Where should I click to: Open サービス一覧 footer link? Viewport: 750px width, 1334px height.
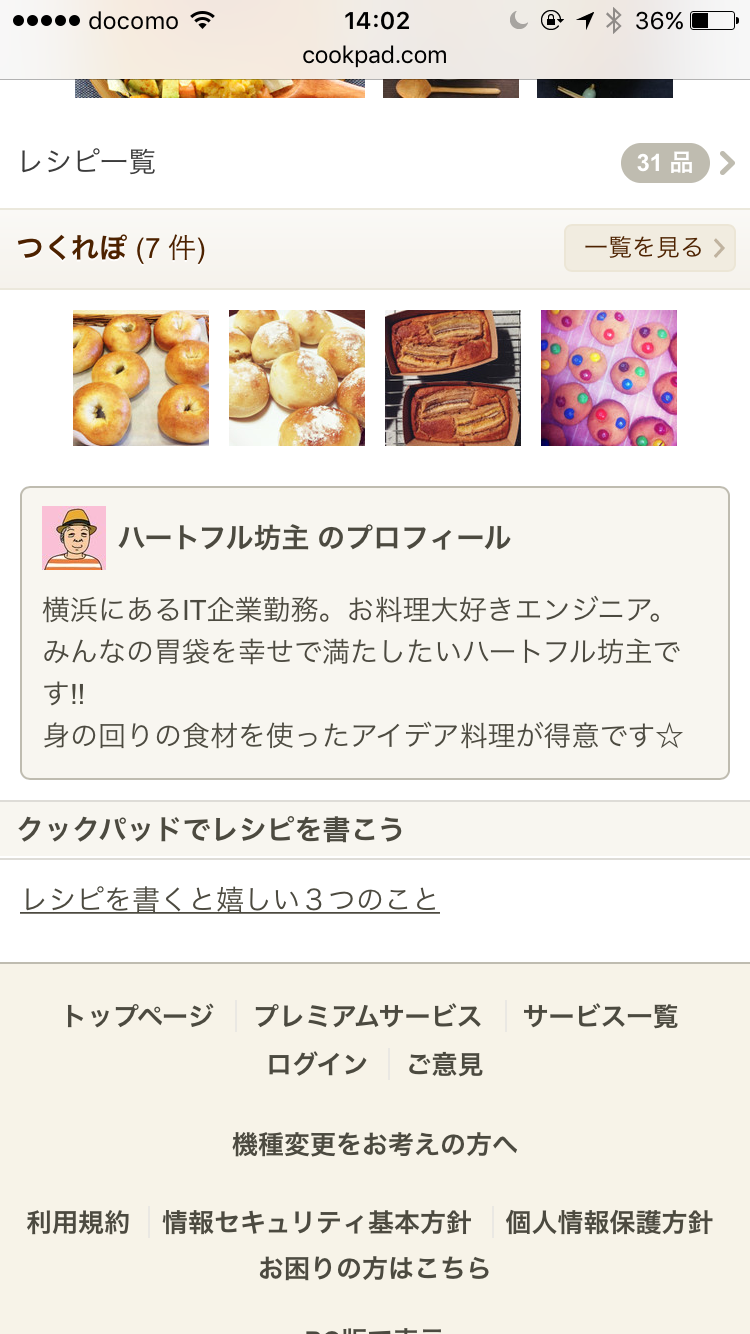pyautogui.click(x=601, y=1016)
